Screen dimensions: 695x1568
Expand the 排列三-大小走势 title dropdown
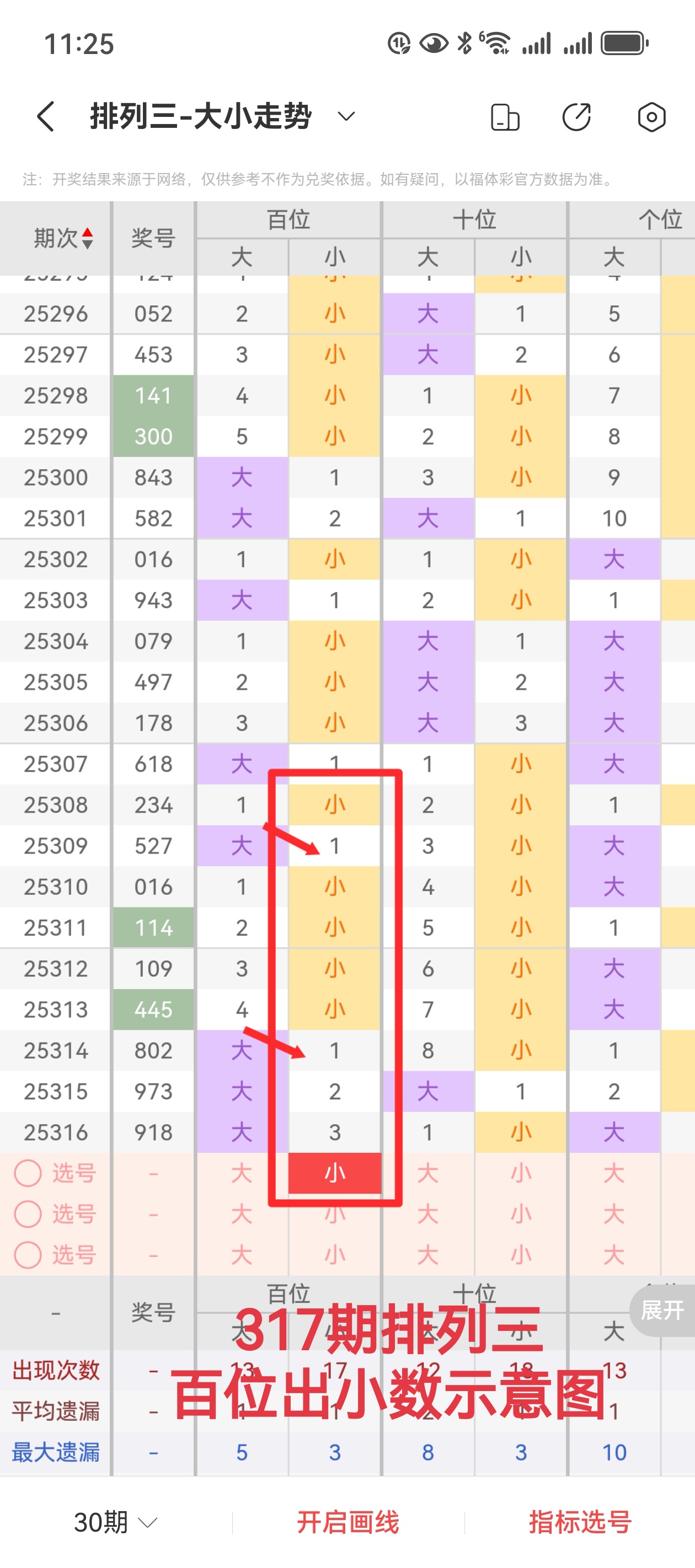click(x=346, y=116)
